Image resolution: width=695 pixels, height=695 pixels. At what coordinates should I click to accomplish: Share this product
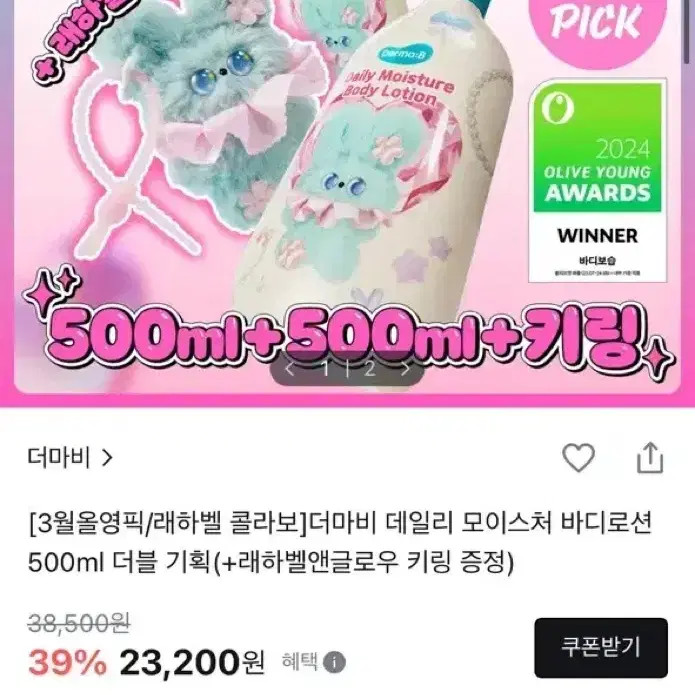tap(650, 458)
